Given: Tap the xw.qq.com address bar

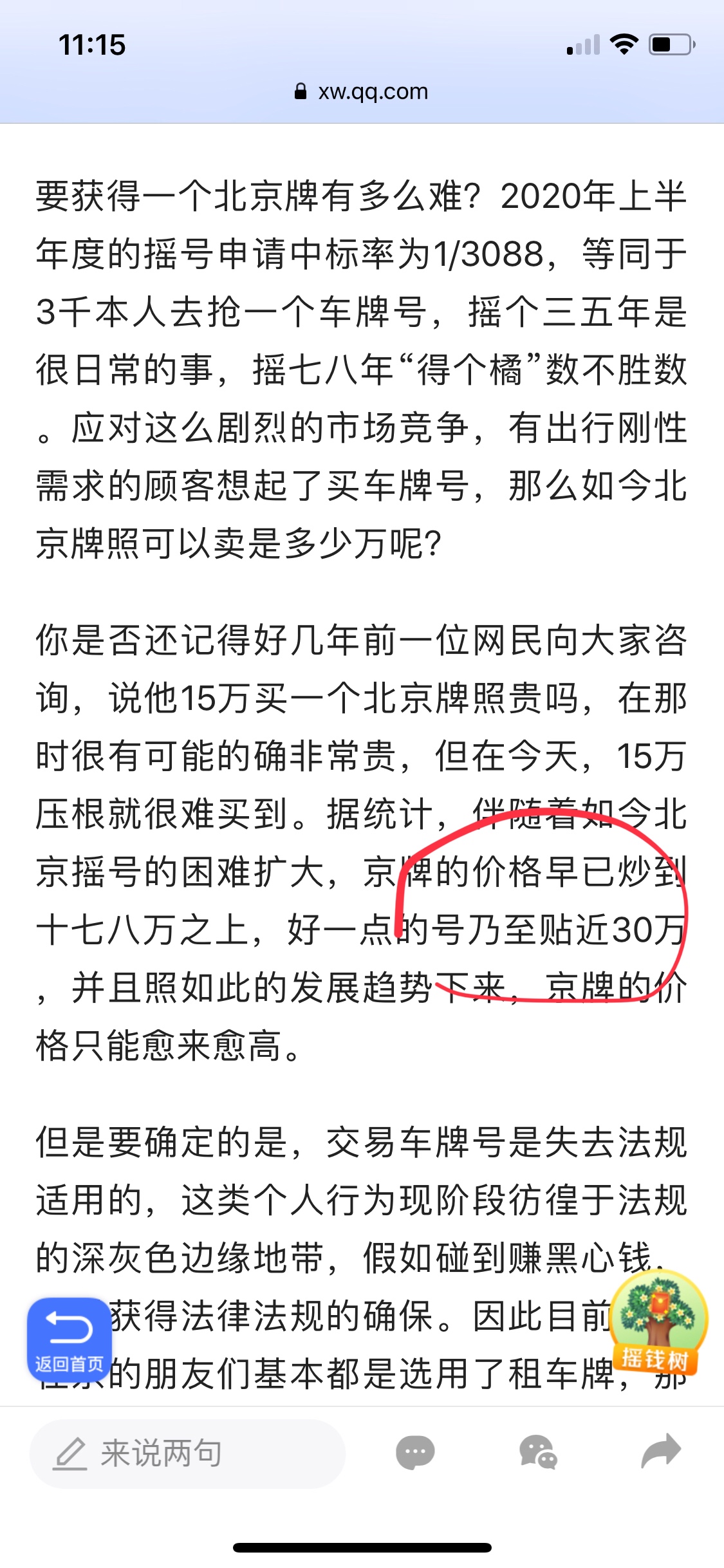Looking at the screenshot, I should pos(362,91).
